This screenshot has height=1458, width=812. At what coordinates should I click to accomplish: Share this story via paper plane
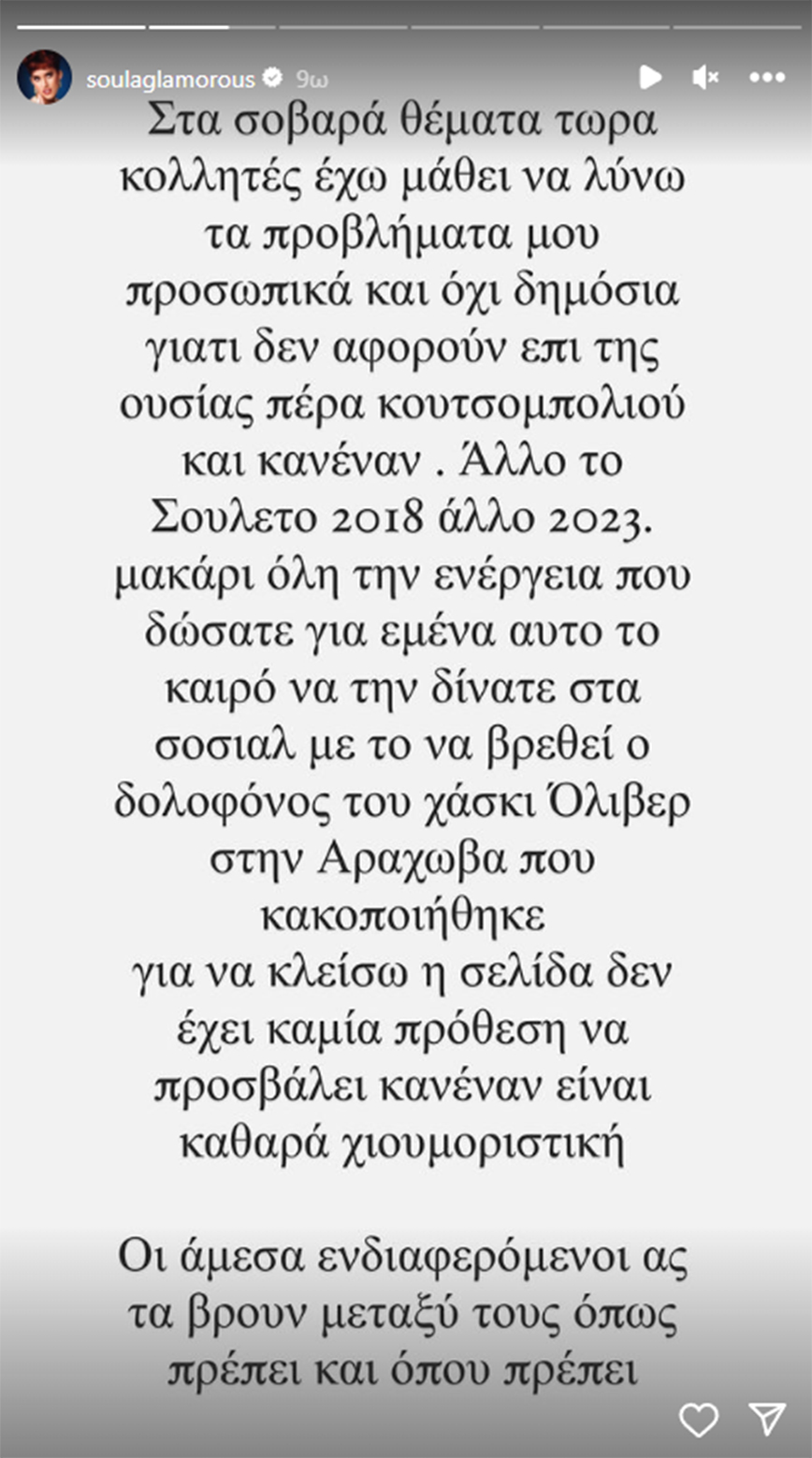[769, 1420]
